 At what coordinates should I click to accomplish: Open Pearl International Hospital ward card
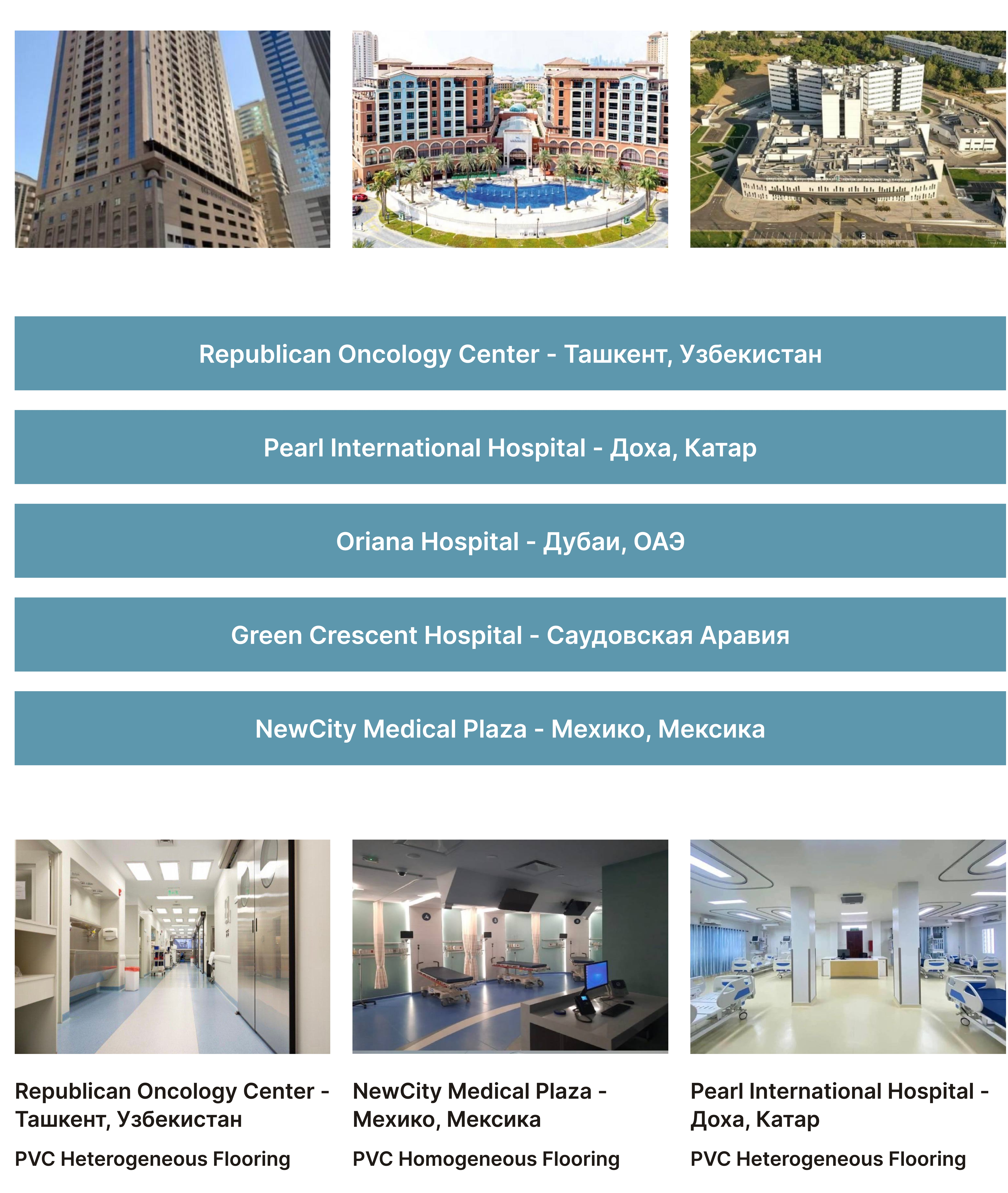(848, 1004)
